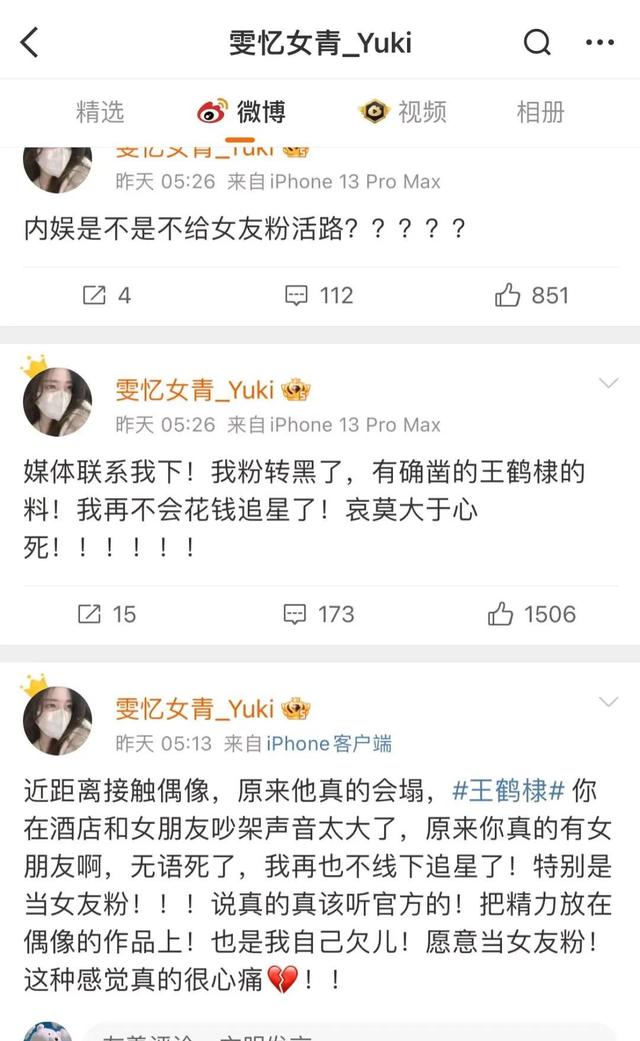640x1041 pixels.
Task: Repost the post with 4 reposts
Action: coord(105,295)
